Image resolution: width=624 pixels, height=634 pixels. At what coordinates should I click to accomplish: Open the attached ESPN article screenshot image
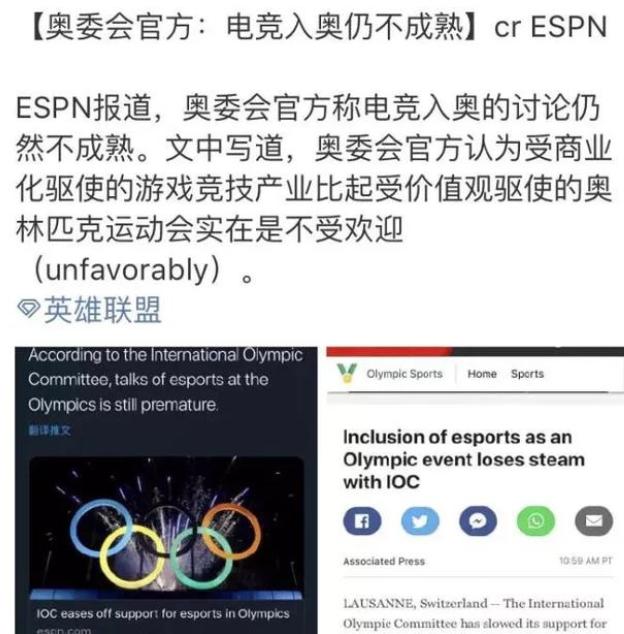pos(474,490)
